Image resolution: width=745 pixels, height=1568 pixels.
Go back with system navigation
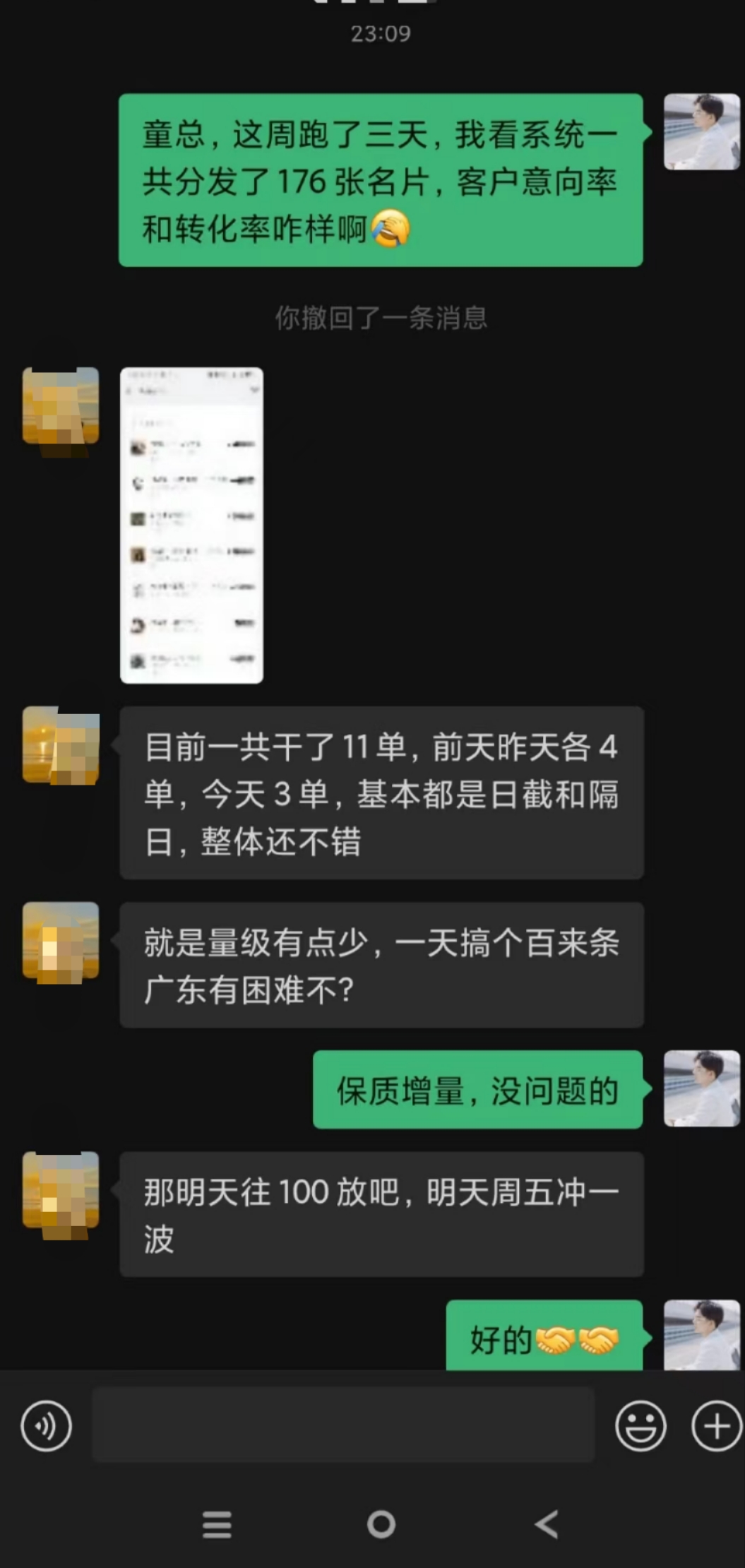546,1524
